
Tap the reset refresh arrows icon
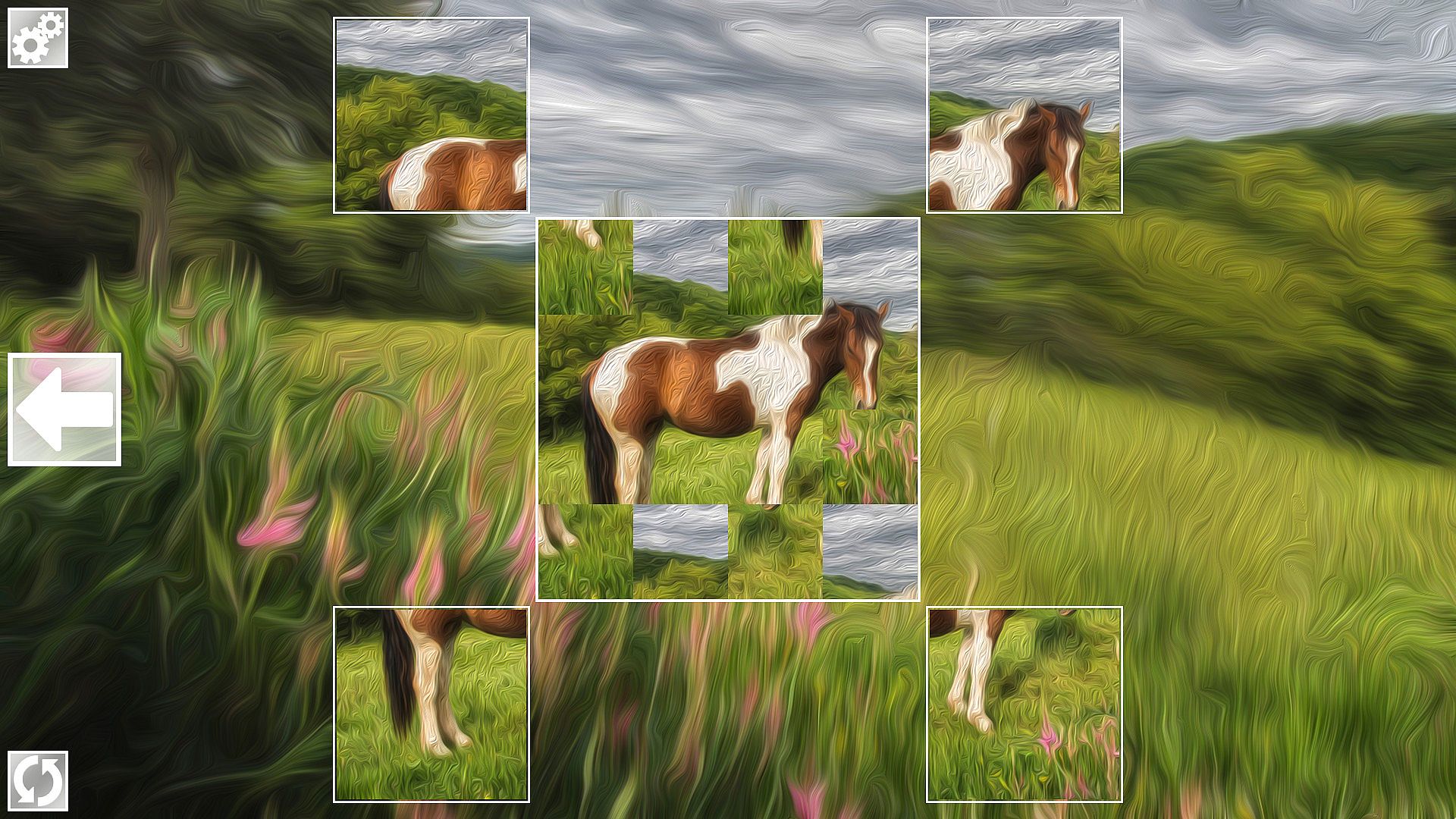tap(38, 781)
